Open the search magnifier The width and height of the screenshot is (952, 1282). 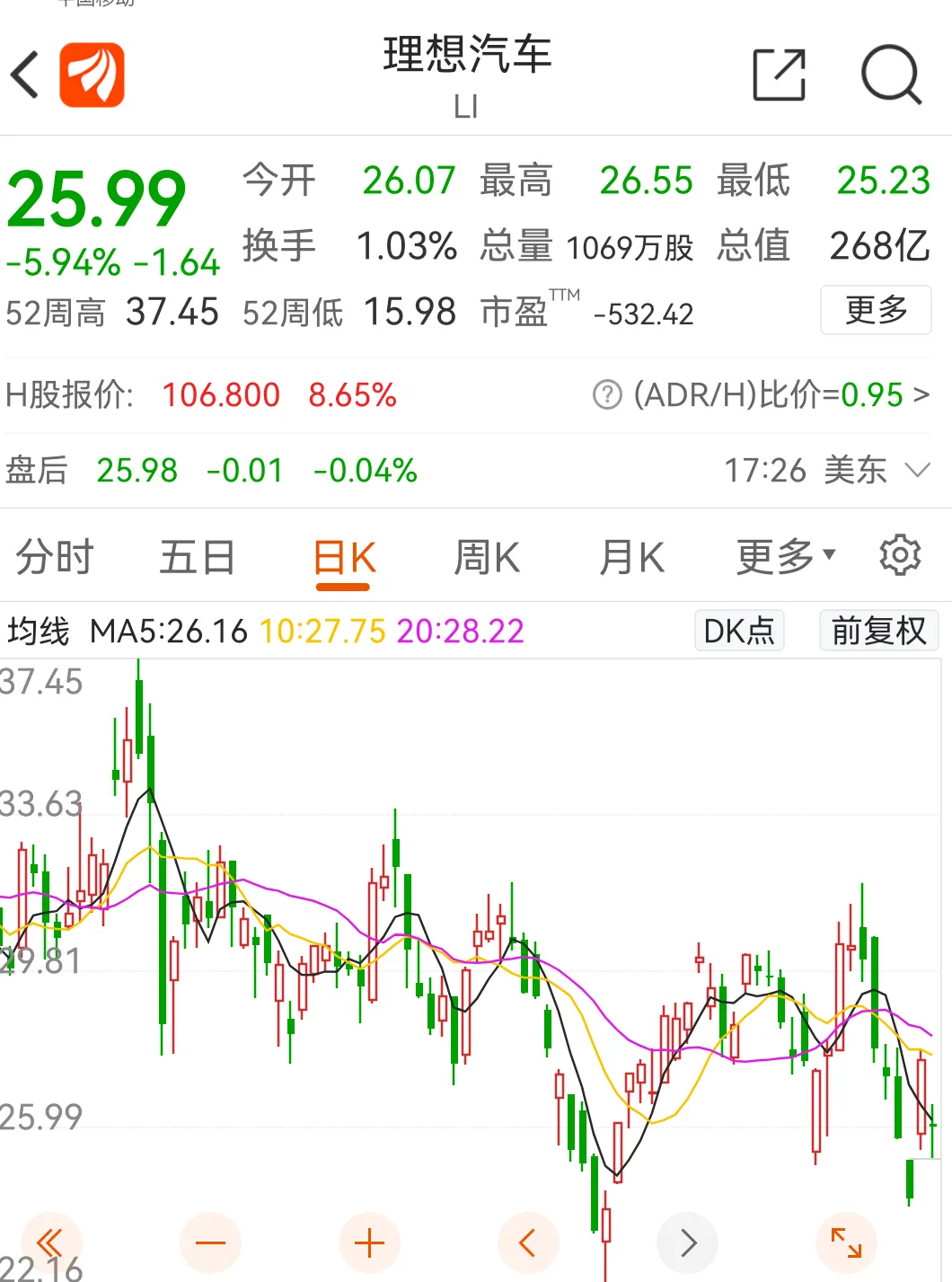891,75
